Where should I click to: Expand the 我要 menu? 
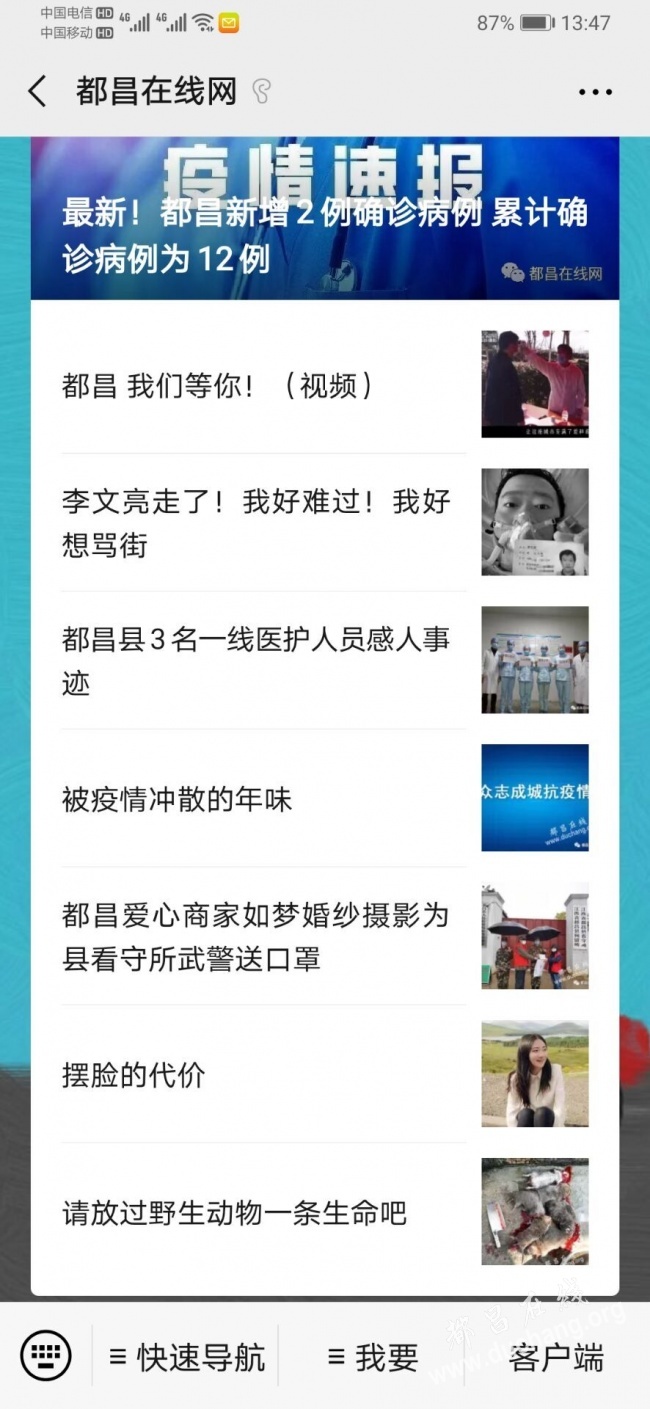tap(372, 1357)
